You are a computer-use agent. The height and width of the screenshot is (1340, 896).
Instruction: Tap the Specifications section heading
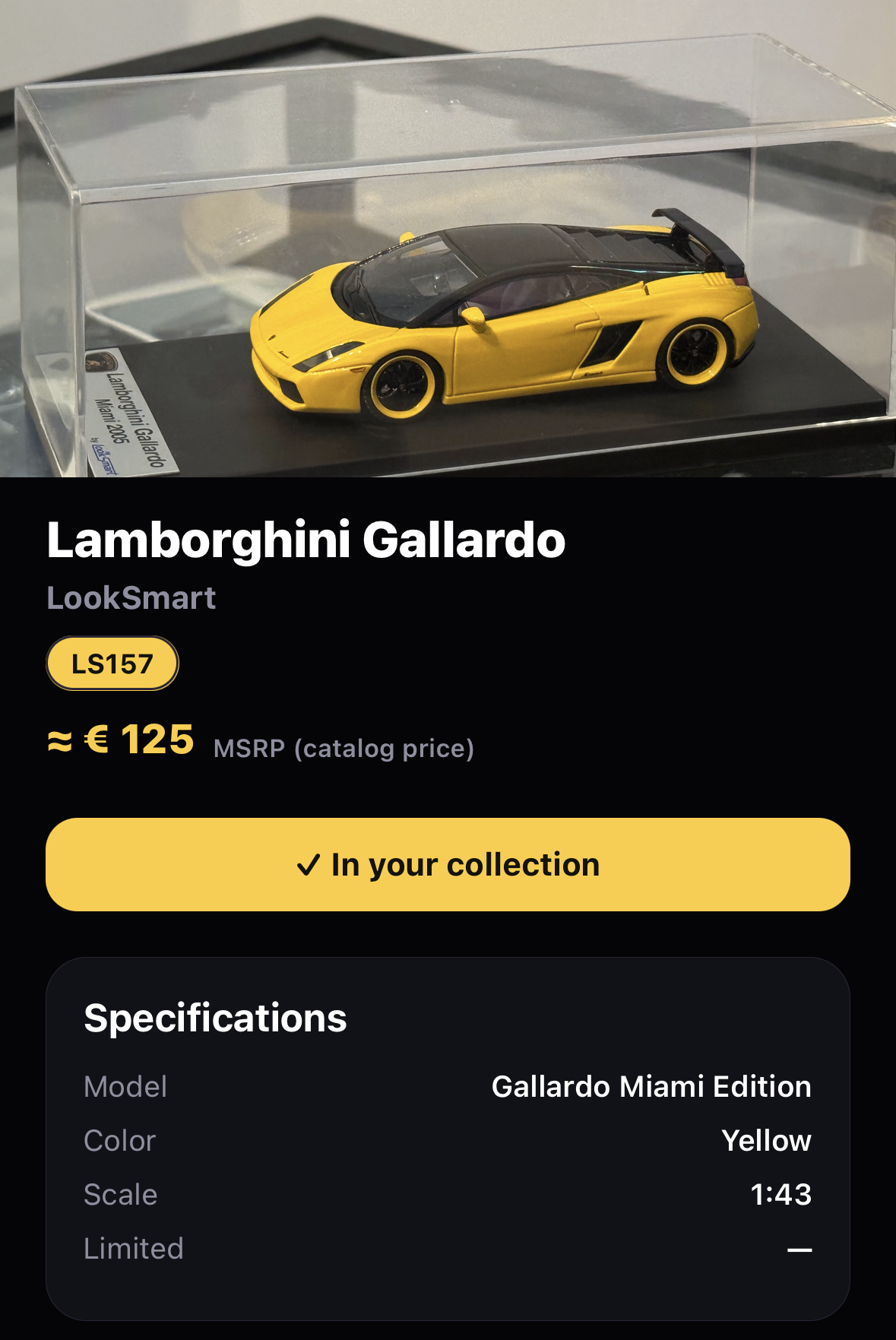(214, 1018)
